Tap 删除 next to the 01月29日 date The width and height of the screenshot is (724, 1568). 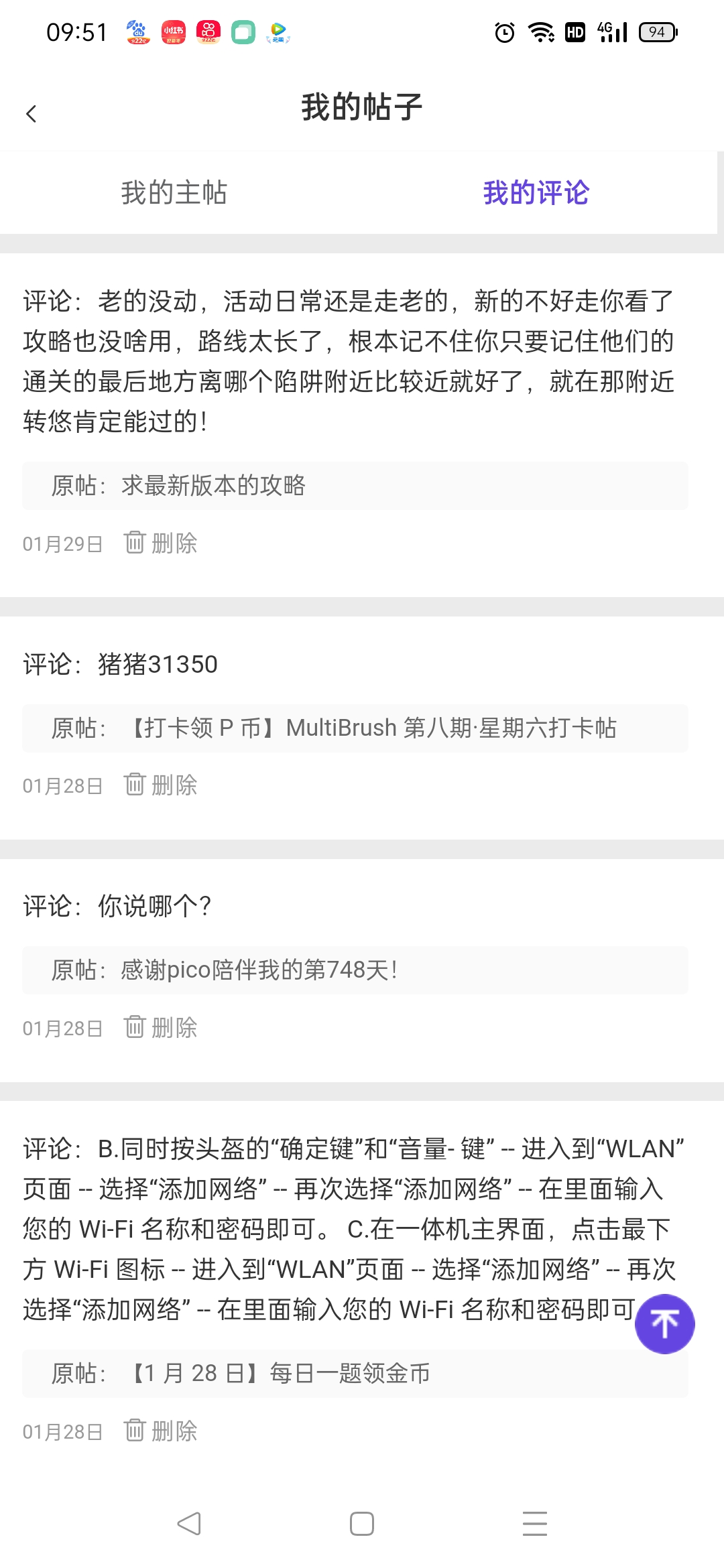click(176, 543)
